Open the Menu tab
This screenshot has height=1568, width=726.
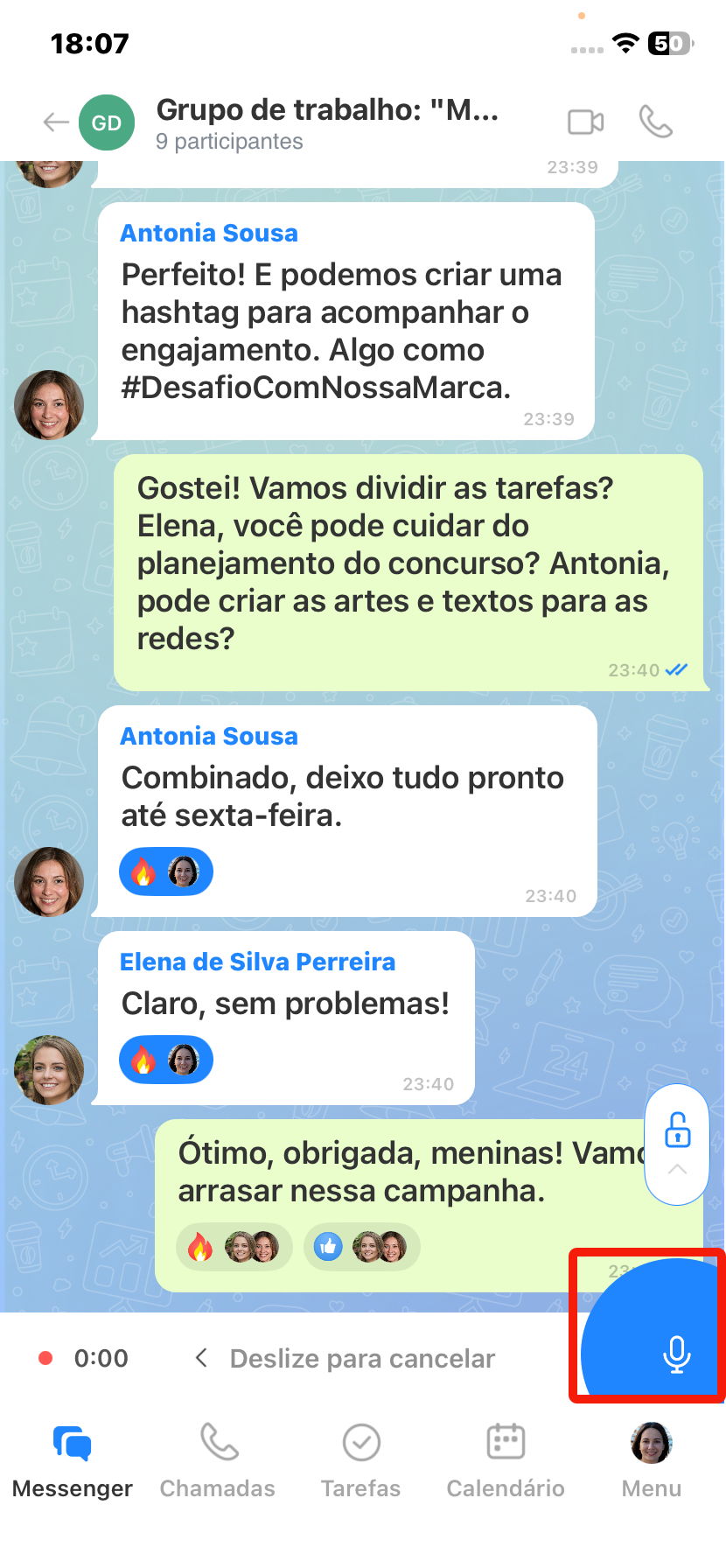651,1460
